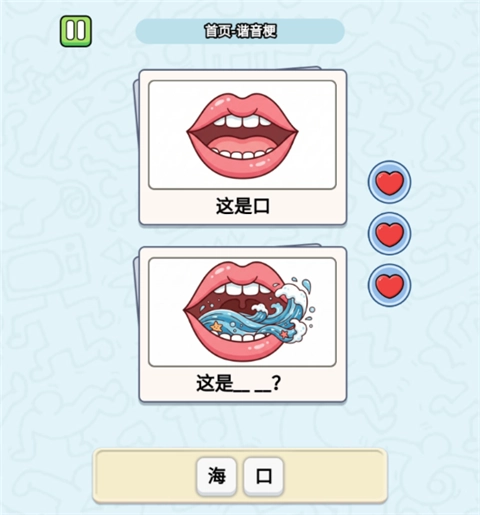The image size is (480, 515).
Task: Select the 海 character tile
Action: click(x=217, y=476)
